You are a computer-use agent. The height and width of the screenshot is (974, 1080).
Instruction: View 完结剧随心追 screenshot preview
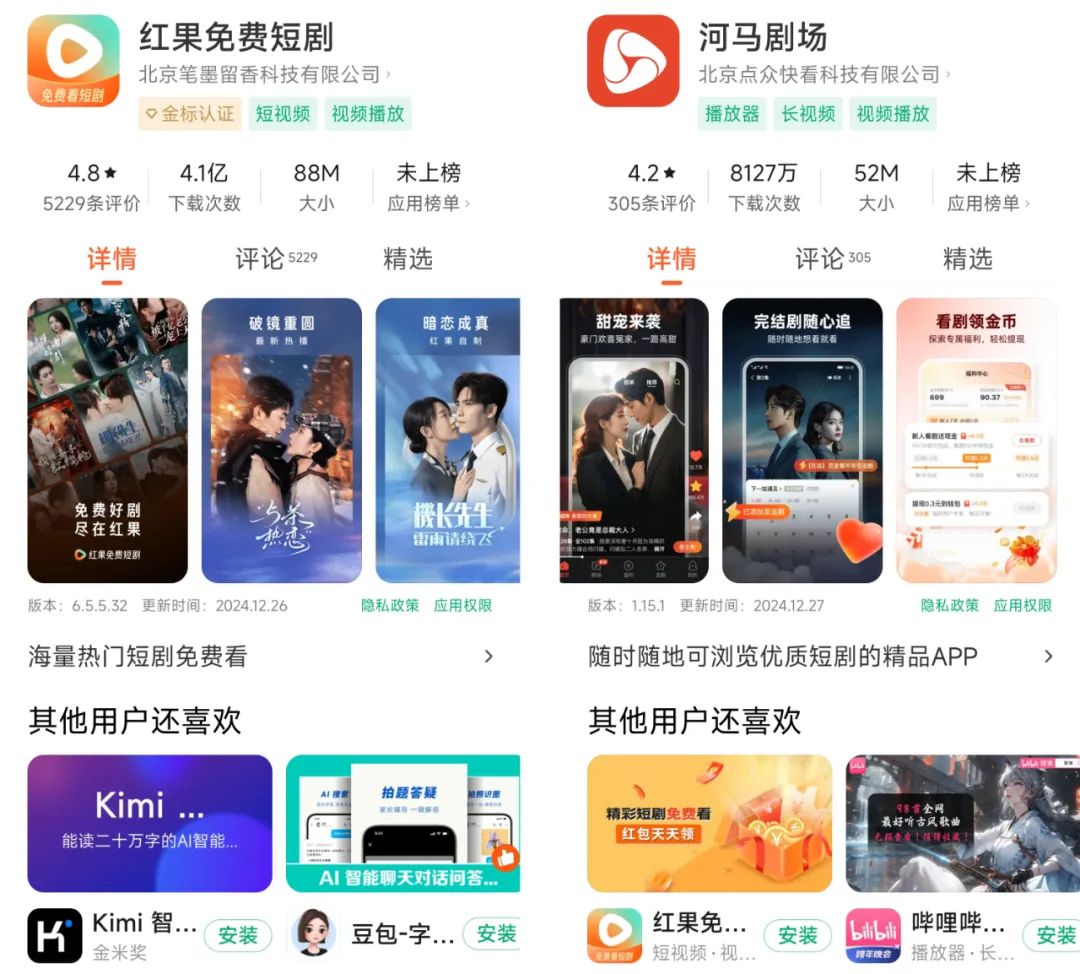click(x=802, y=440)
